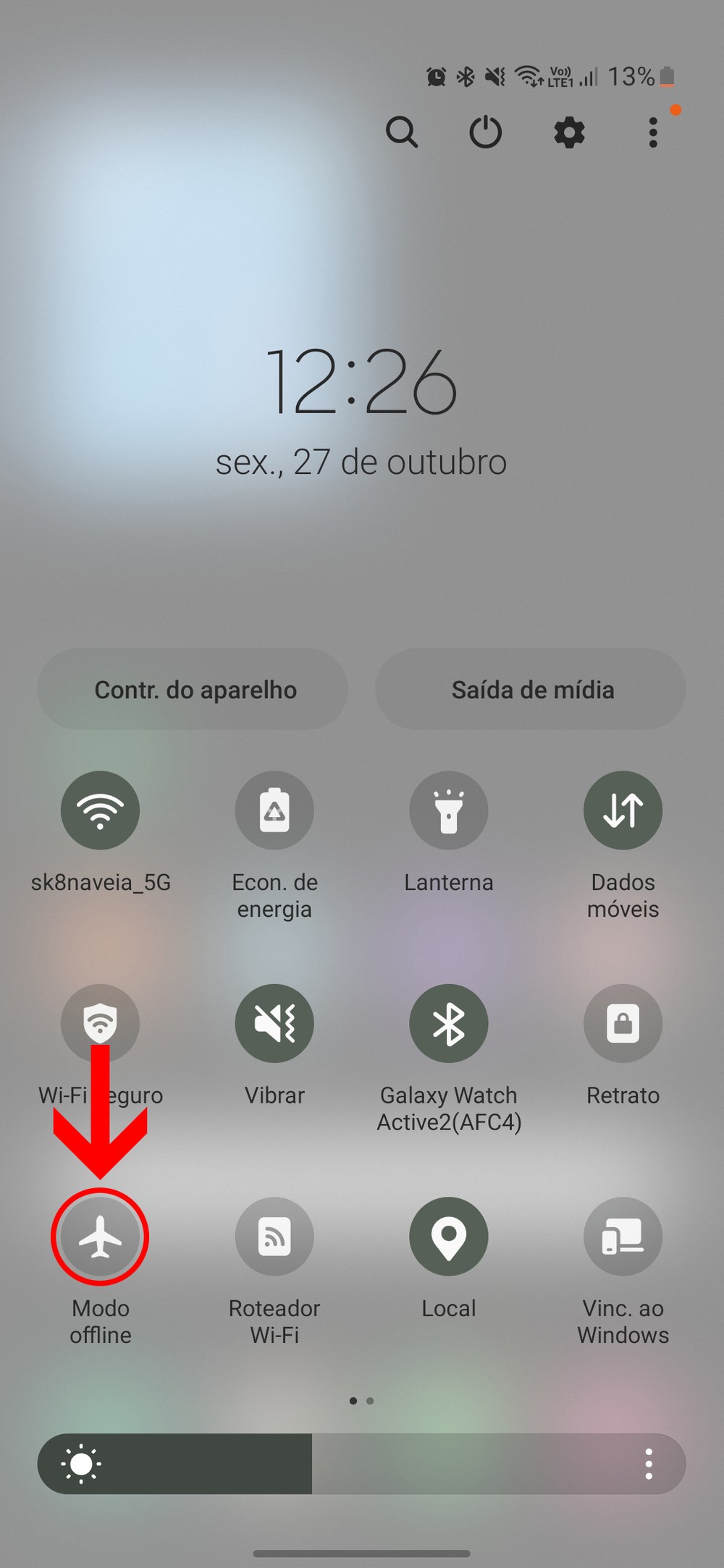This screenshot has height=1568, width=724.
Task: Toggle the Retrato rotation lock
Action: click(623, 1022)
